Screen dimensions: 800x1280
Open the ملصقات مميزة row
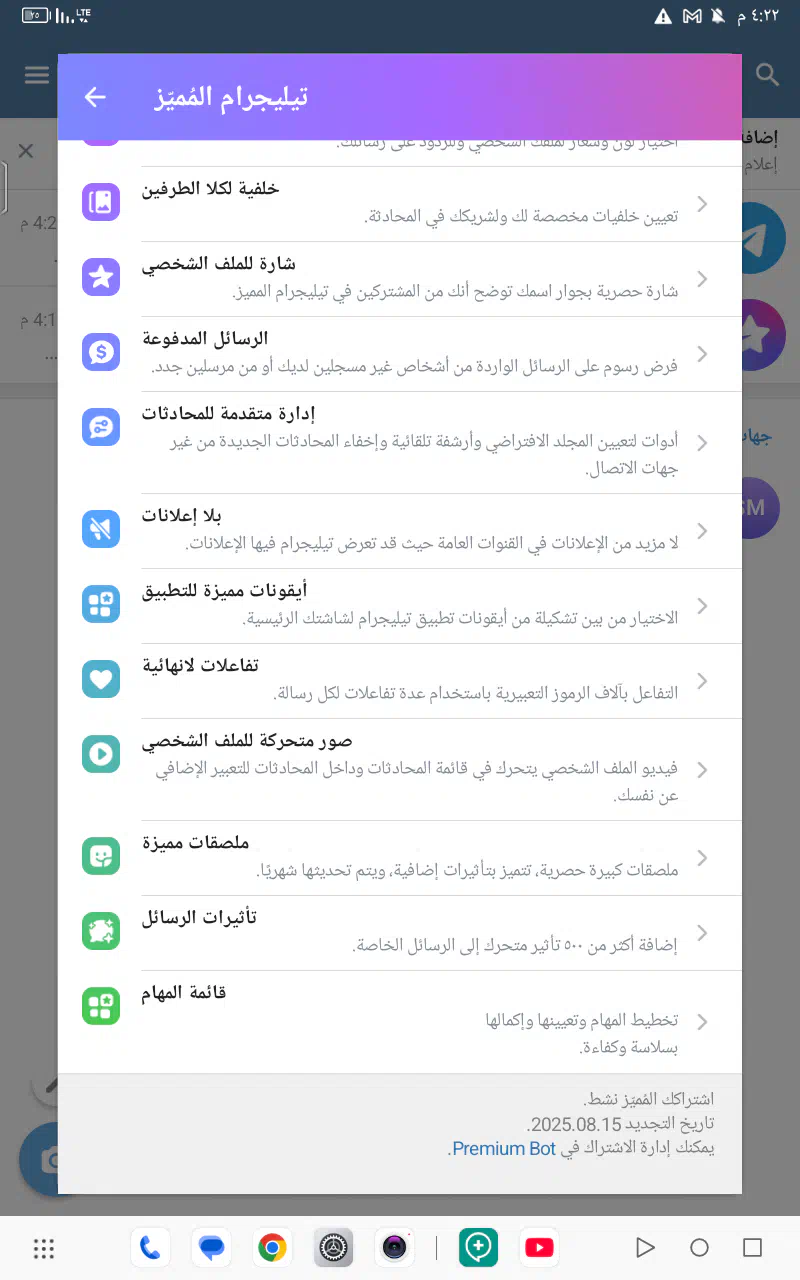(x=400, y=858)
